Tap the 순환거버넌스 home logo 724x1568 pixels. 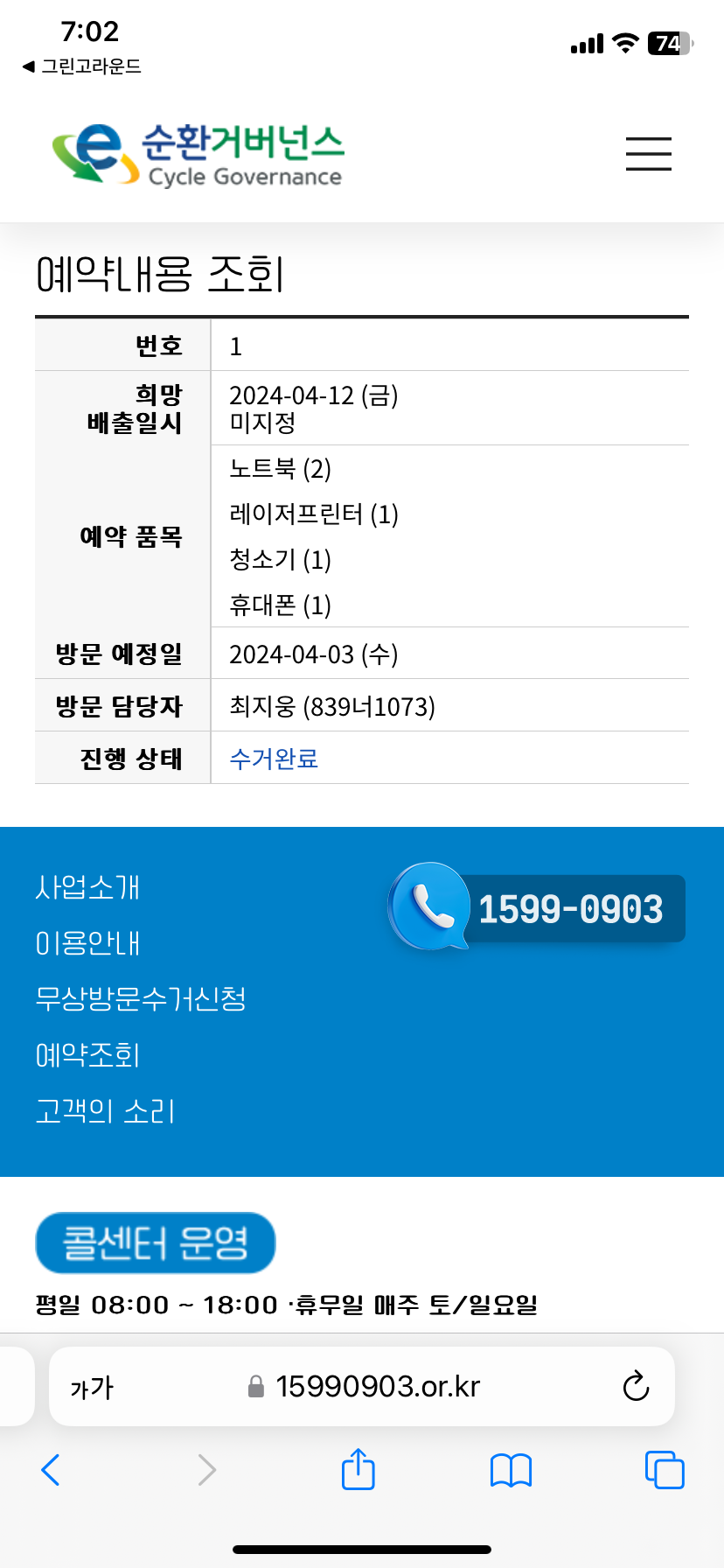point(198,155)
